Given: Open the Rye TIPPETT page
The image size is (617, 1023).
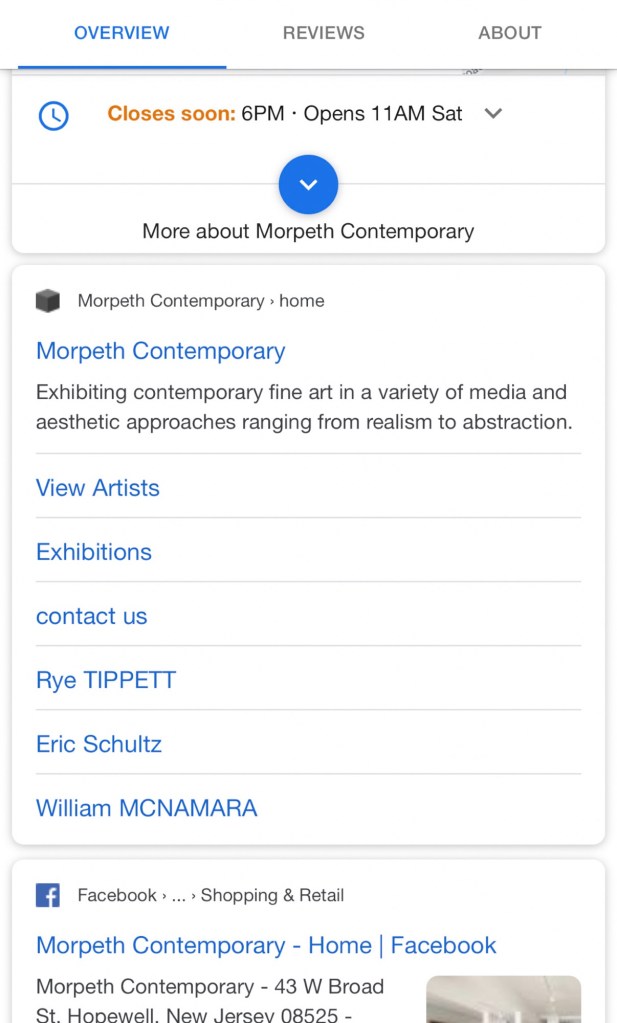Looking at the screenshot, I should (x=106, y=680).
